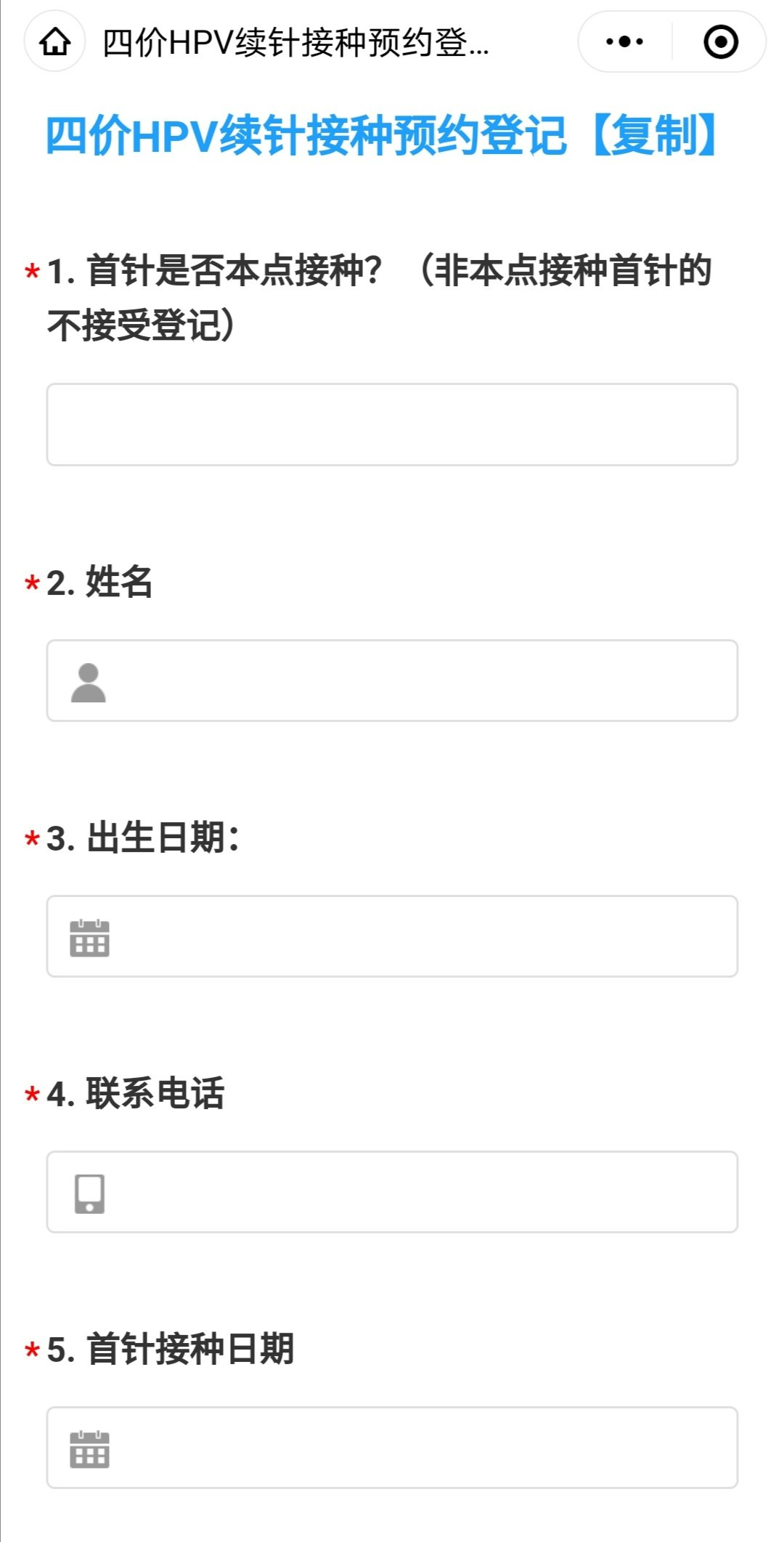The height and width of the screenshot is (1542, 784).
Task: Focus the 姓名 name field
Action: [x=392, y=681]
